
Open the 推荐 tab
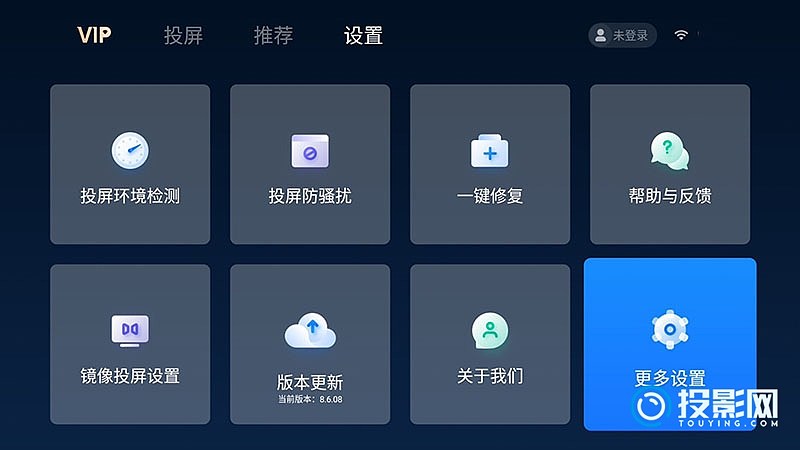point(273,36)
